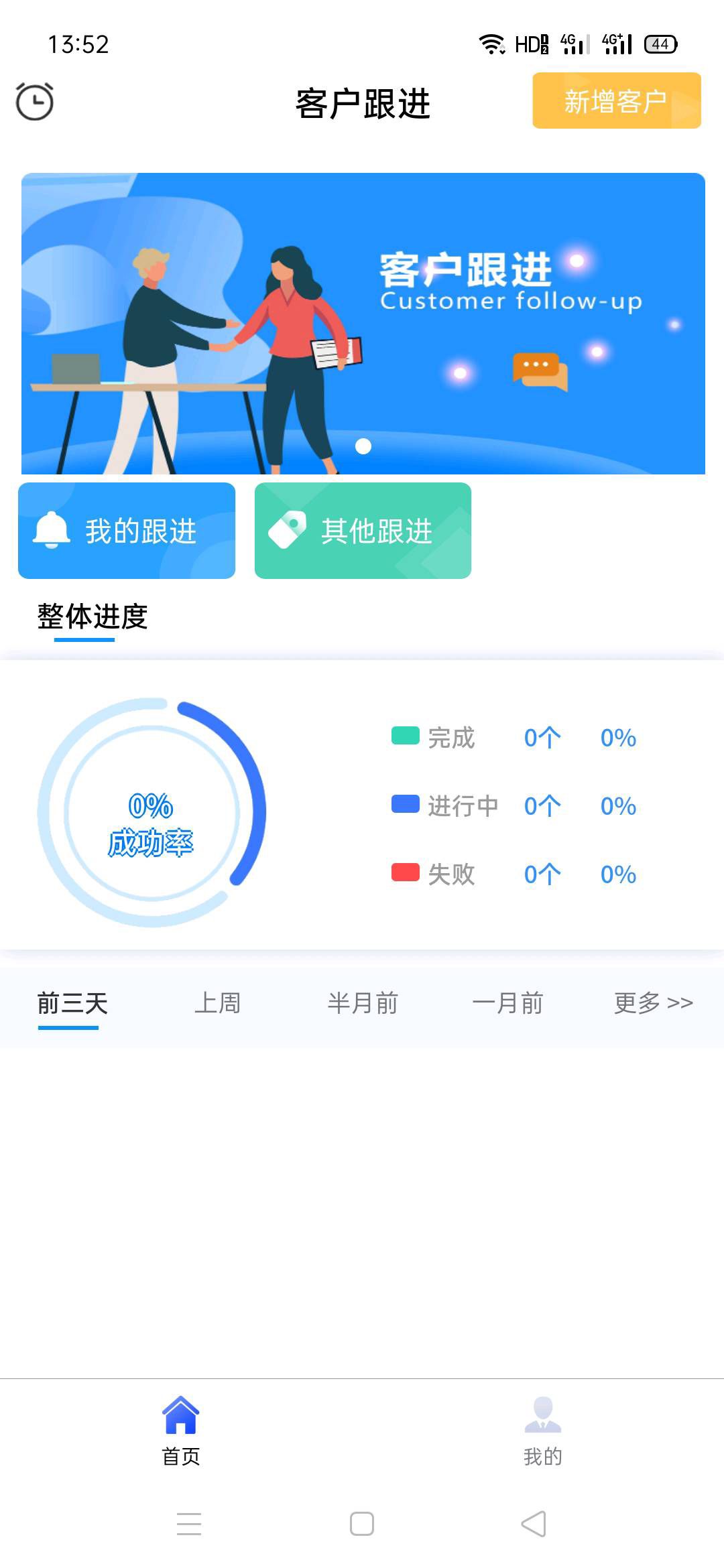Open the 客户跟进 banner
The width and height of the screenshot is (724, 1568).
tap(363, 324)
